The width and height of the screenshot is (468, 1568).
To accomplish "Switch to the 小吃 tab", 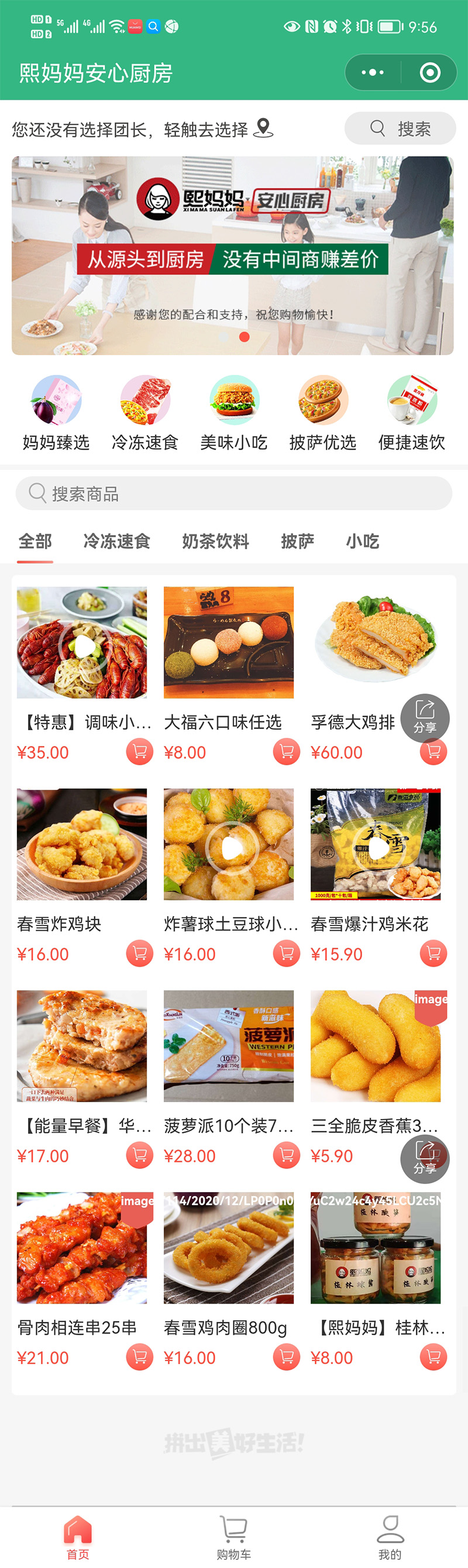I will (x=363, y=541).
